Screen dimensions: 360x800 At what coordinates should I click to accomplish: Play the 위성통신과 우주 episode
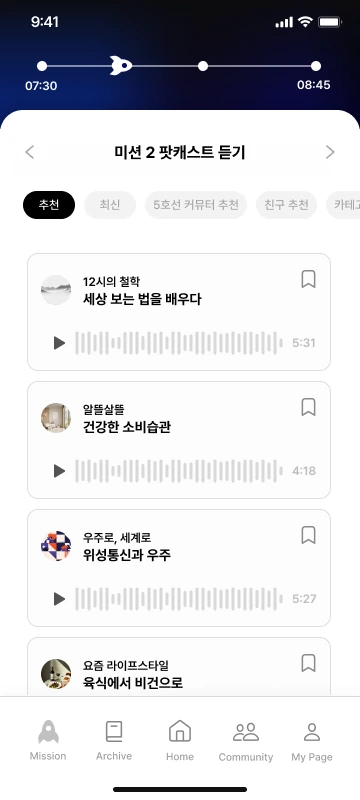point(59,599)
